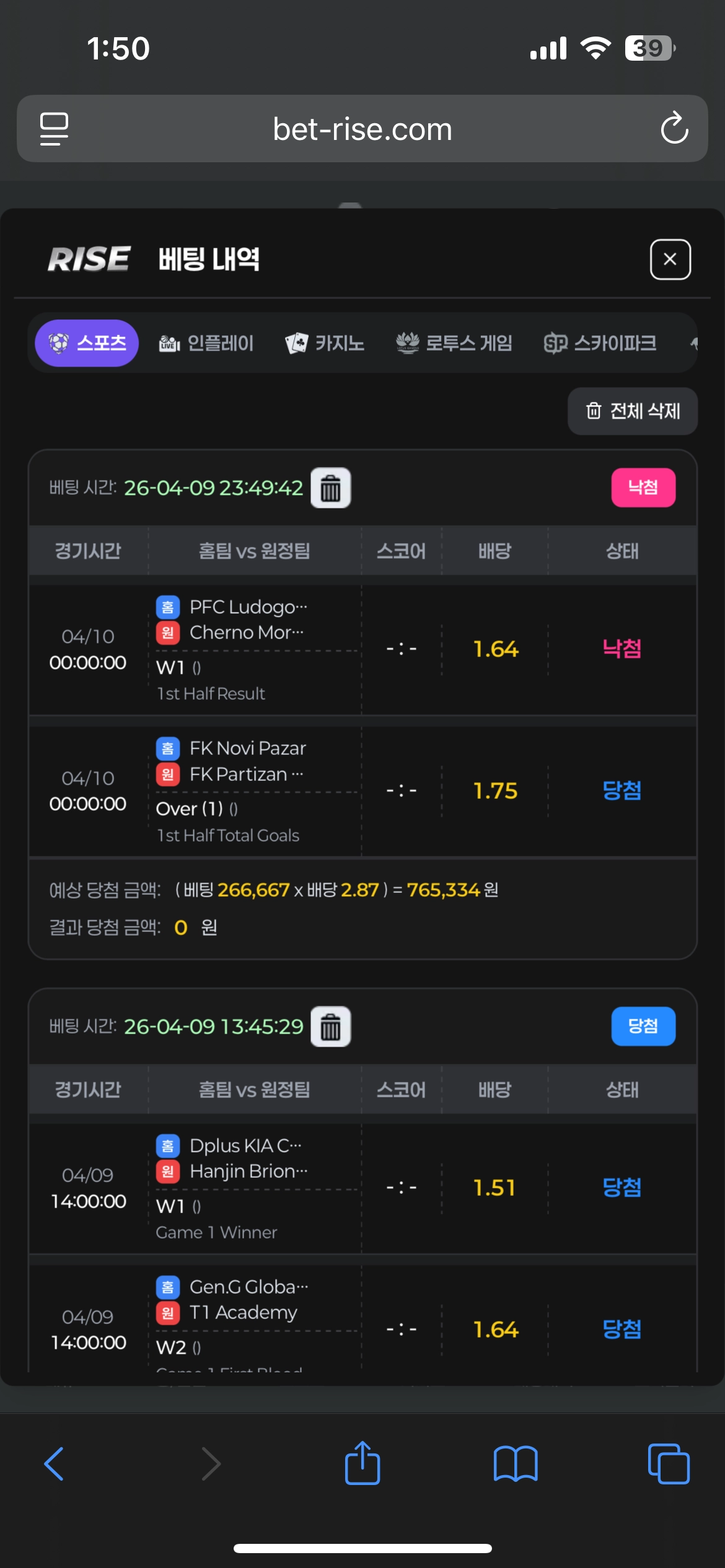
Task: Open Safari bookmarks
Action: 516,1464
